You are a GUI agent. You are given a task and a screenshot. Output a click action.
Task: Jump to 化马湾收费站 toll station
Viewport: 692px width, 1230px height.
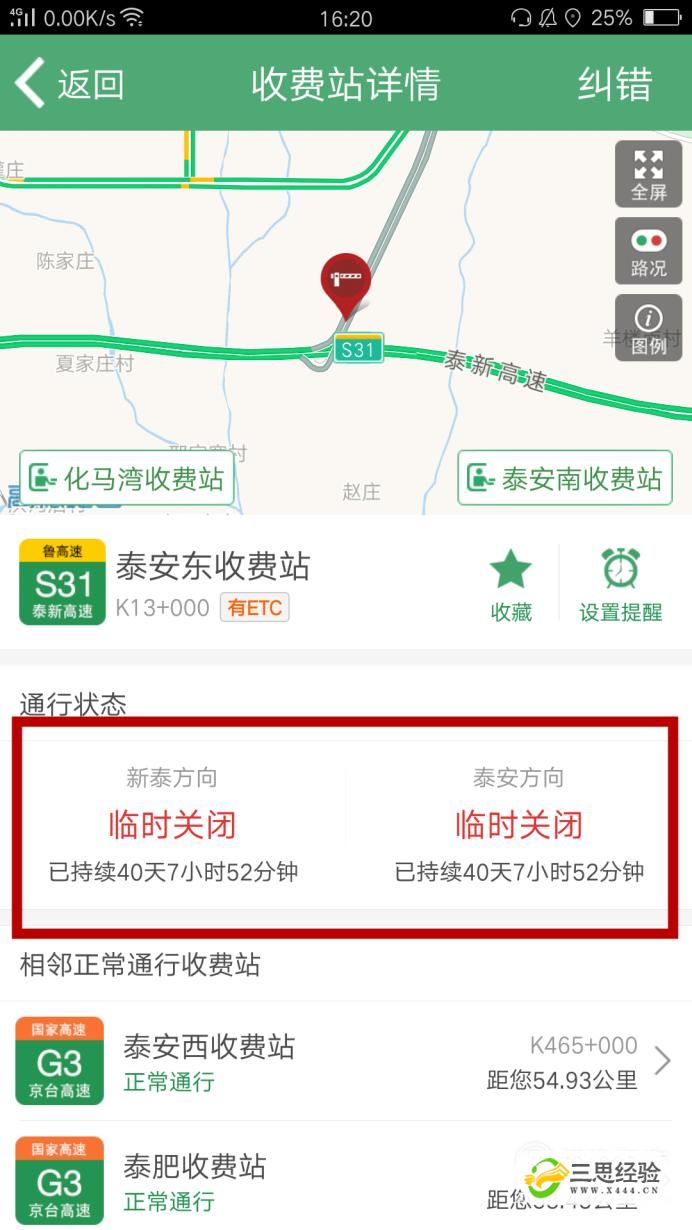[127, 478]
